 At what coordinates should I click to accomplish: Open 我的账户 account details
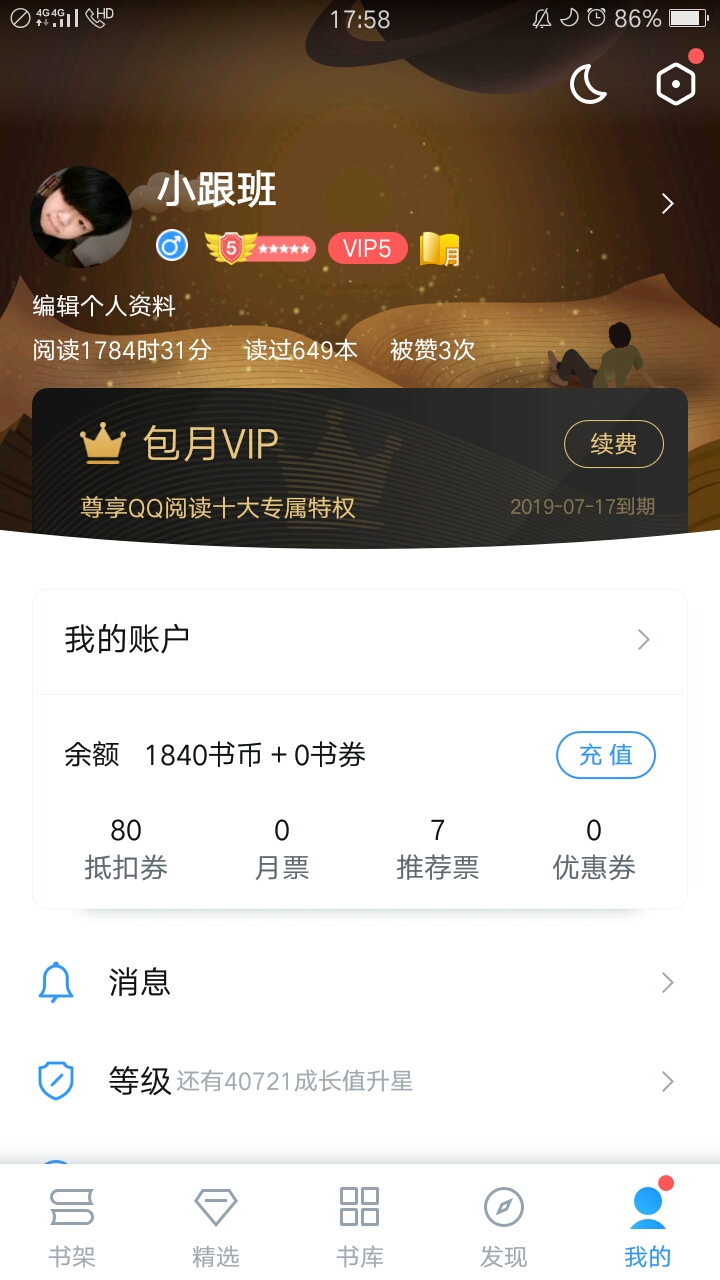pyautogui.click(x=360, y=640)
